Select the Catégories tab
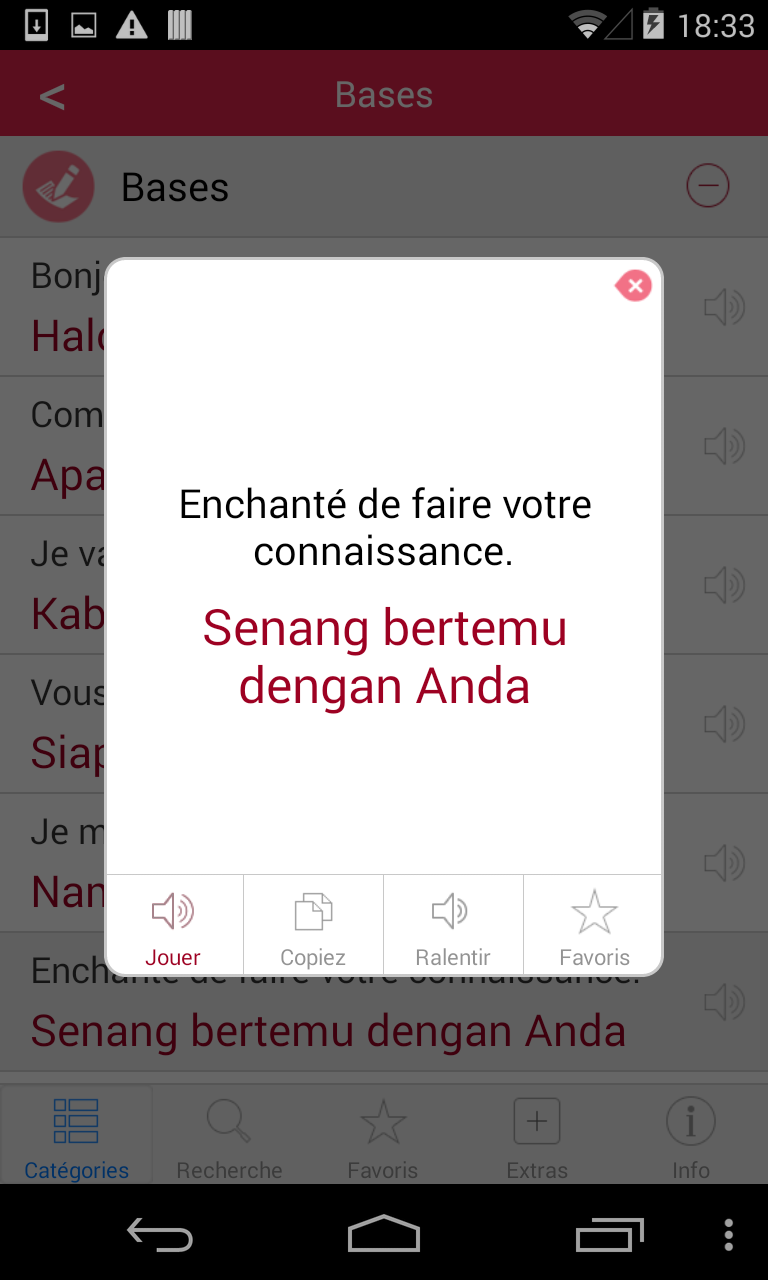768x1280 pixels. (76, 1137)
